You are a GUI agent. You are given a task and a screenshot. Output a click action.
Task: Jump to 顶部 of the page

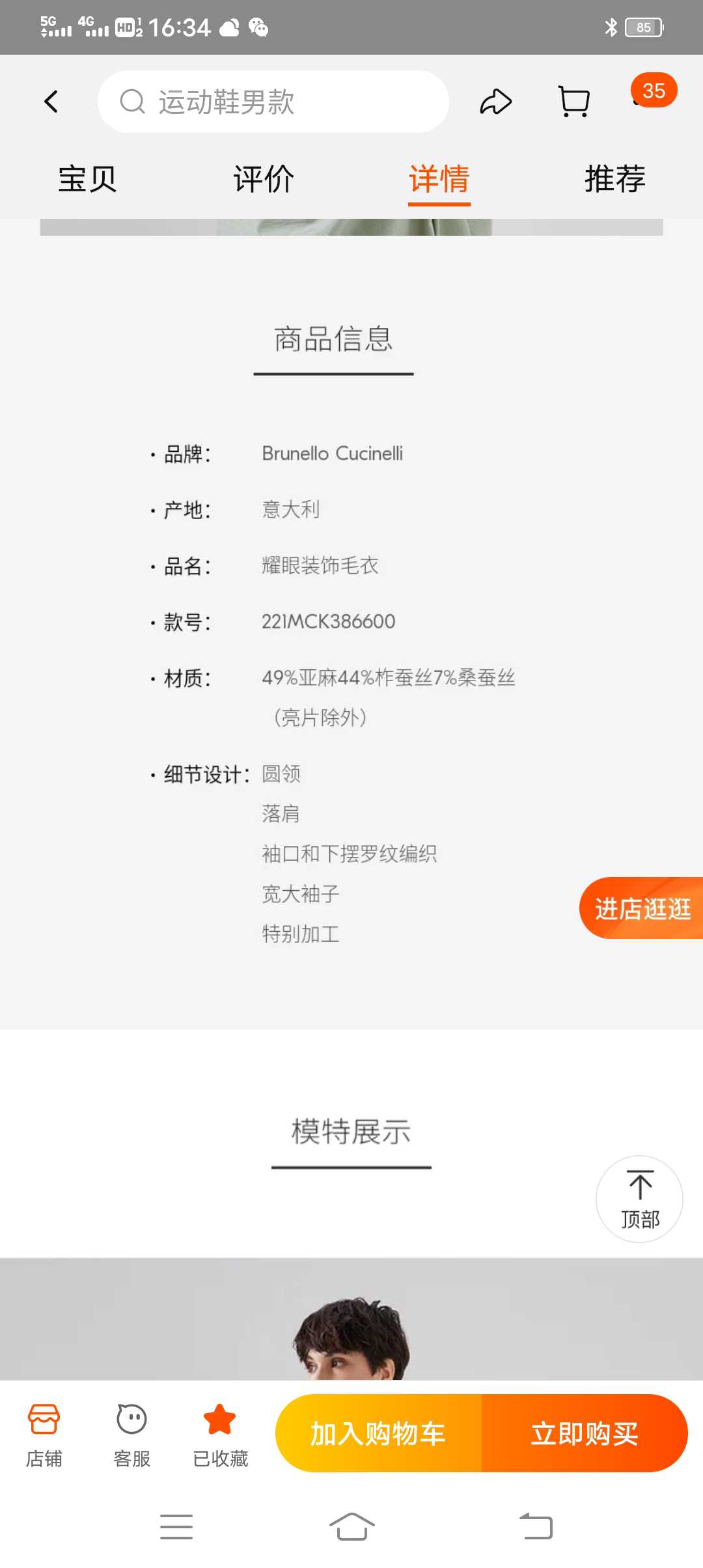point(639,1199)
